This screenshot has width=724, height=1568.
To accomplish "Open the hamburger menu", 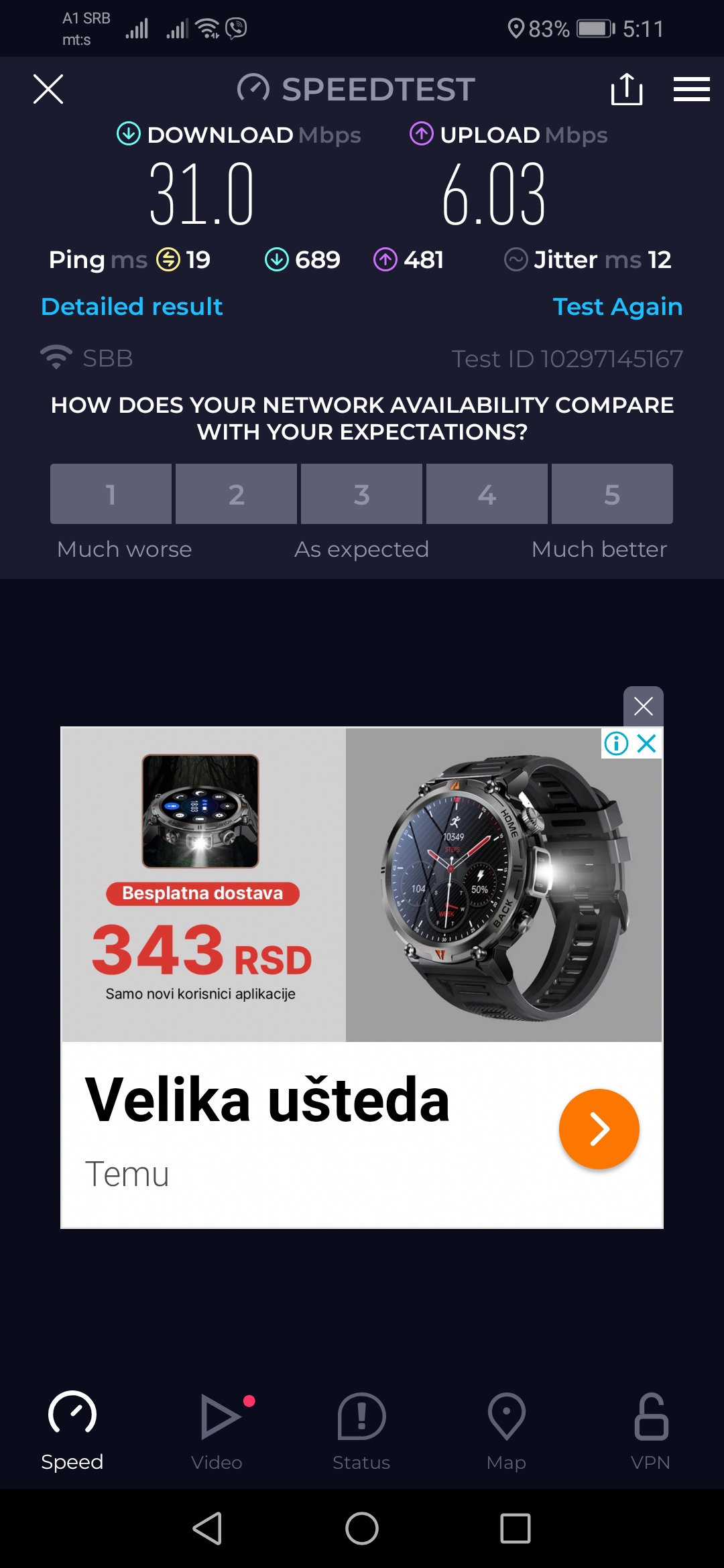I will (691, 89).
